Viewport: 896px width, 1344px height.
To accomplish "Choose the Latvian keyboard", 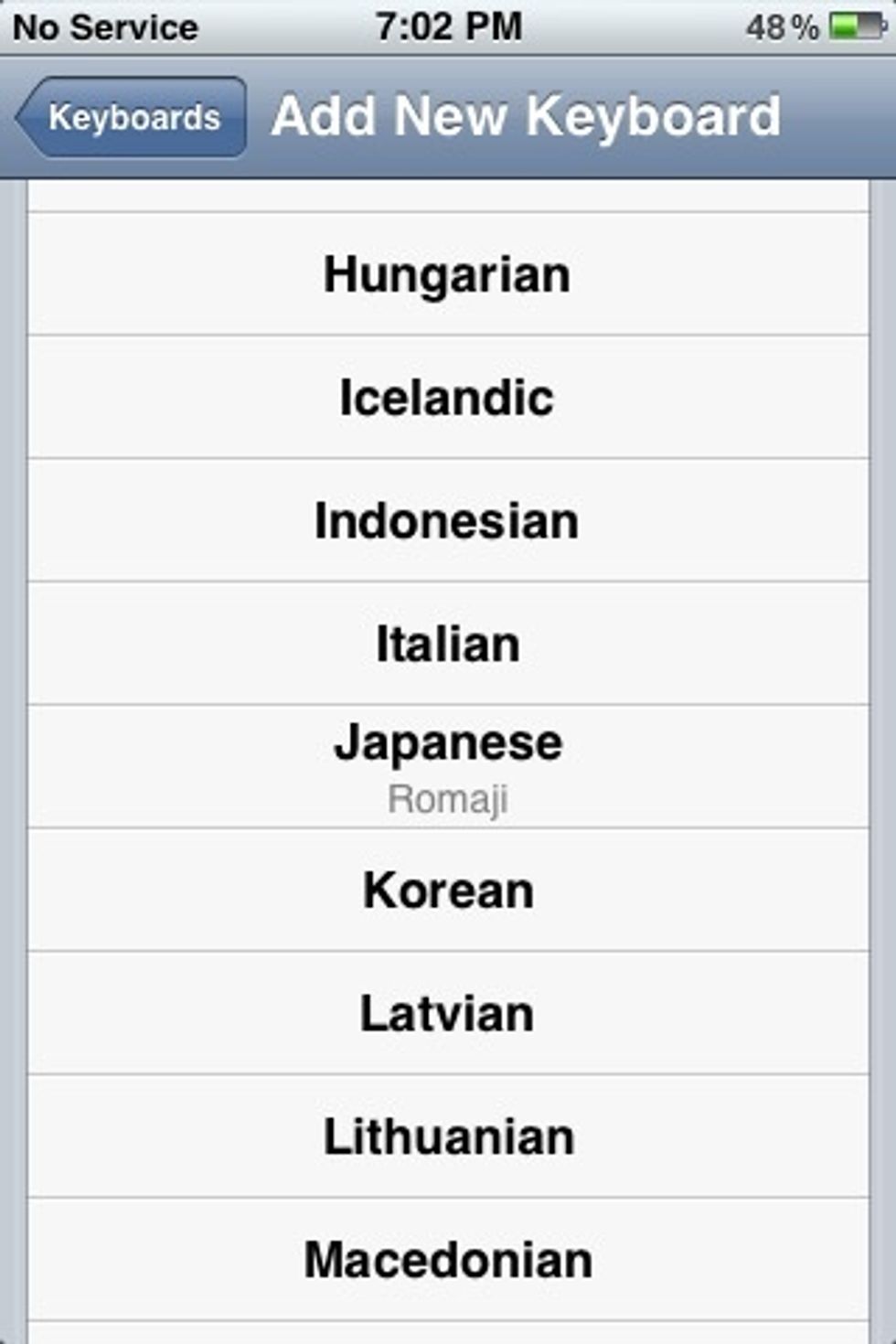I will (x=447, y=1013).
